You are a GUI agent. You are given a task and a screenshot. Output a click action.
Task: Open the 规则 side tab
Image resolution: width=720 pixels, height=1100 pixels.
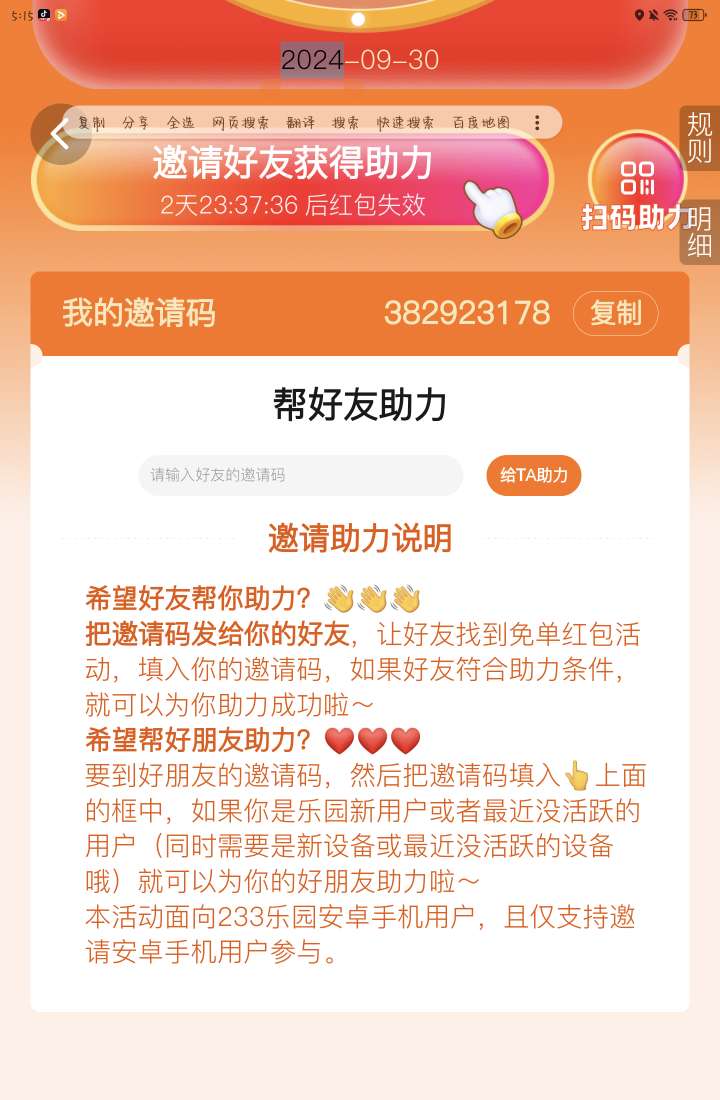pyautogui.click(x=700, y=138)
